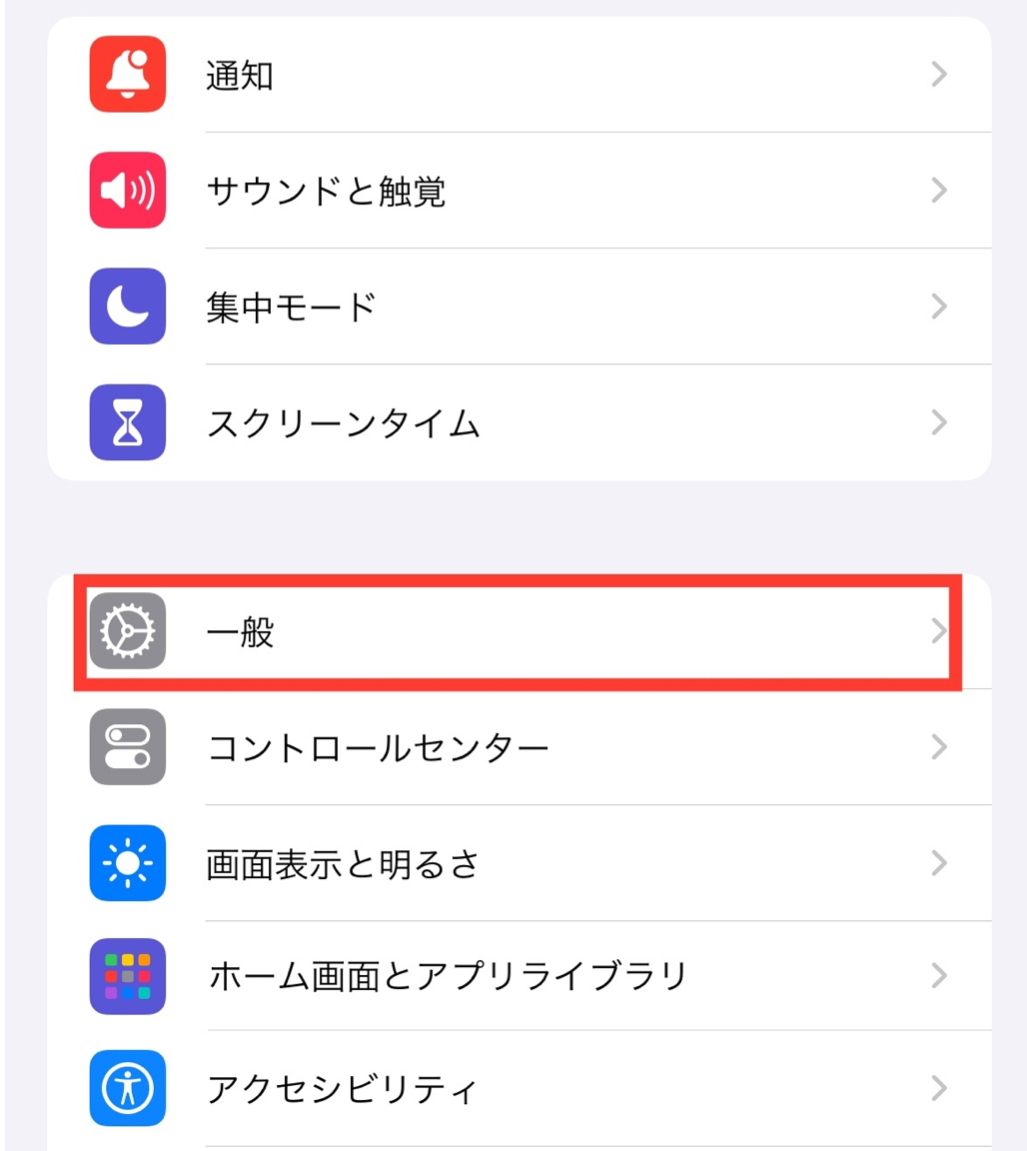Open ホーム画面とアプリライブラリ settings

pos(519,976)
